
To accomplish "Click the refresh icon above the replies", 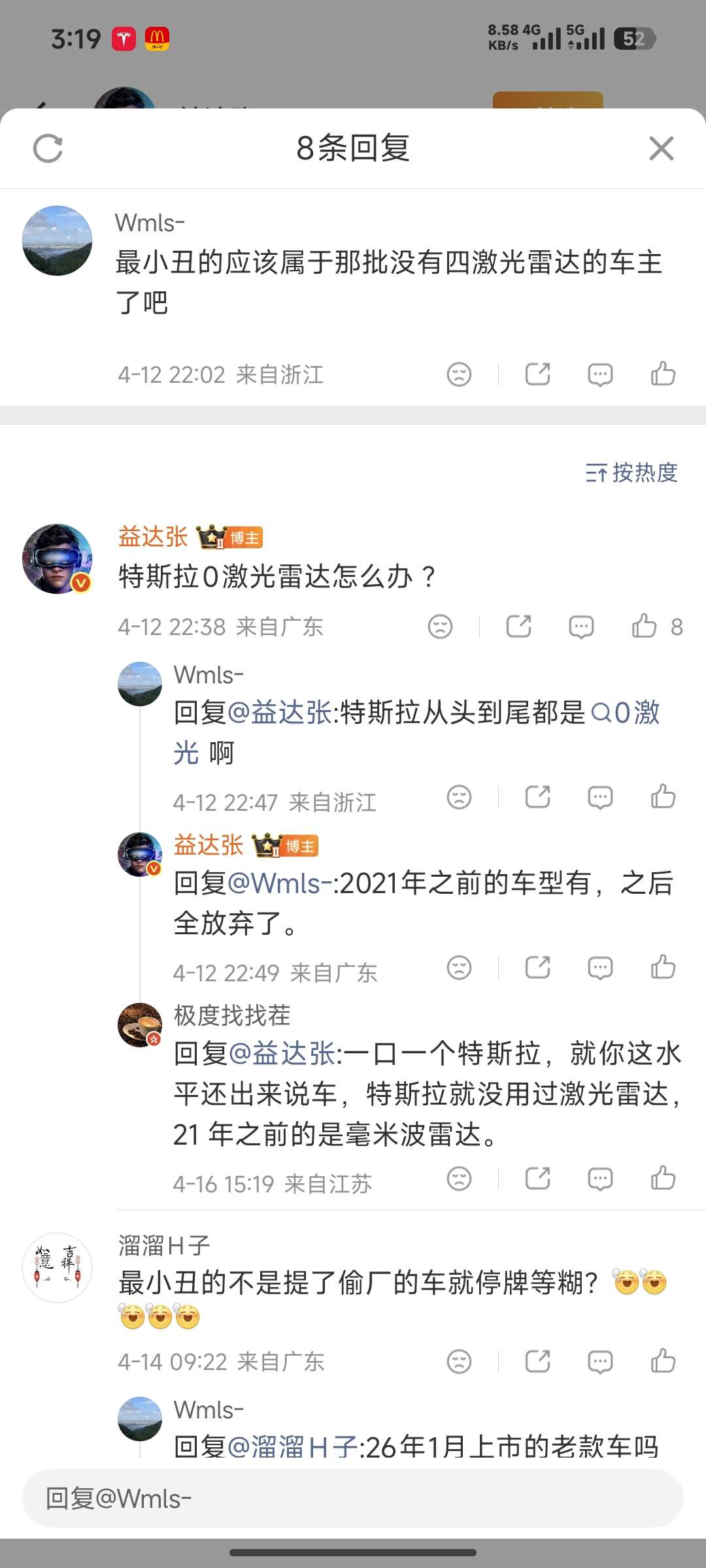I will [48, 148].
